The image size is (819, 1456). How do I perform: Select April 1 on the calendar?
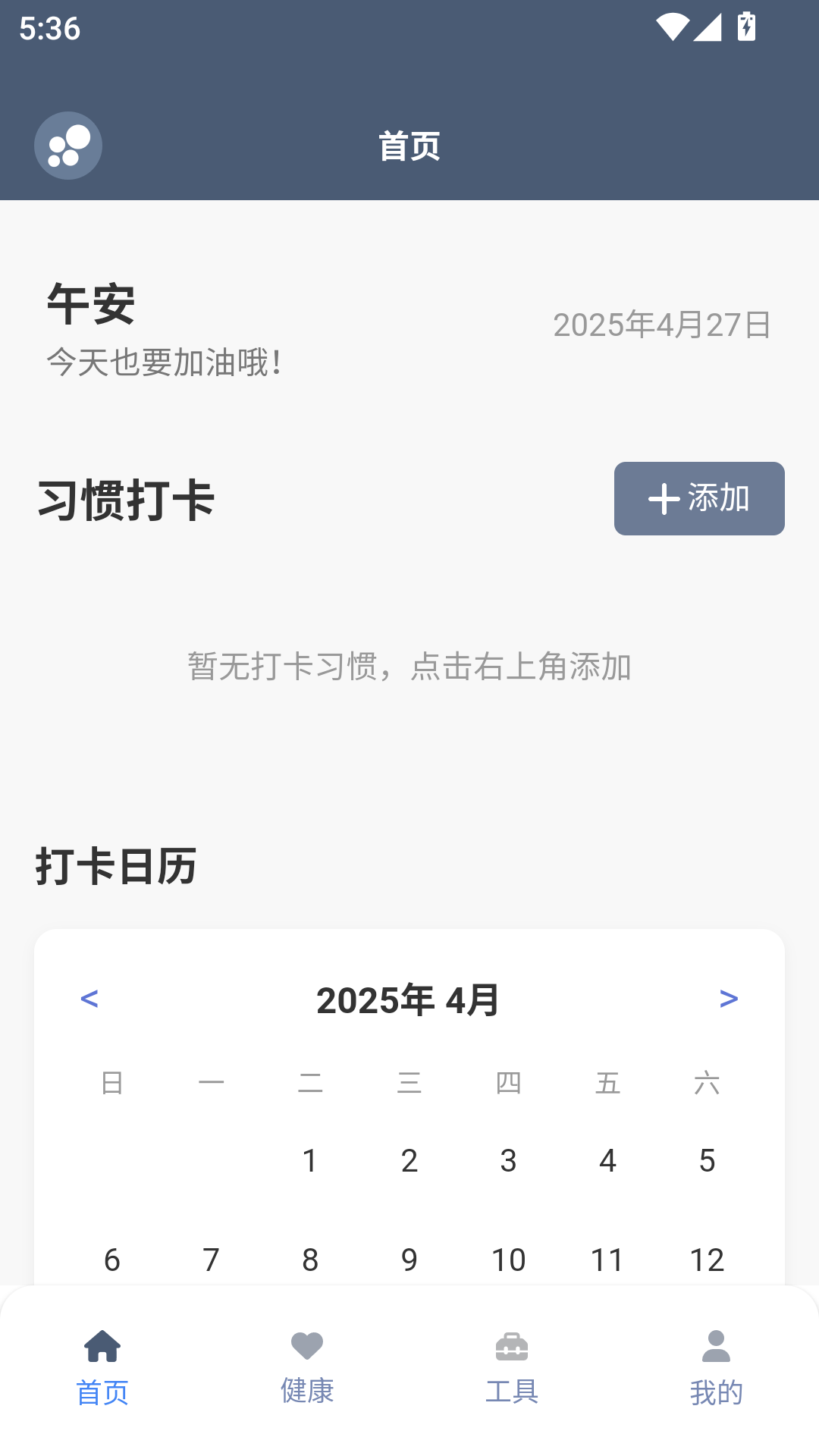[309, 1160]
